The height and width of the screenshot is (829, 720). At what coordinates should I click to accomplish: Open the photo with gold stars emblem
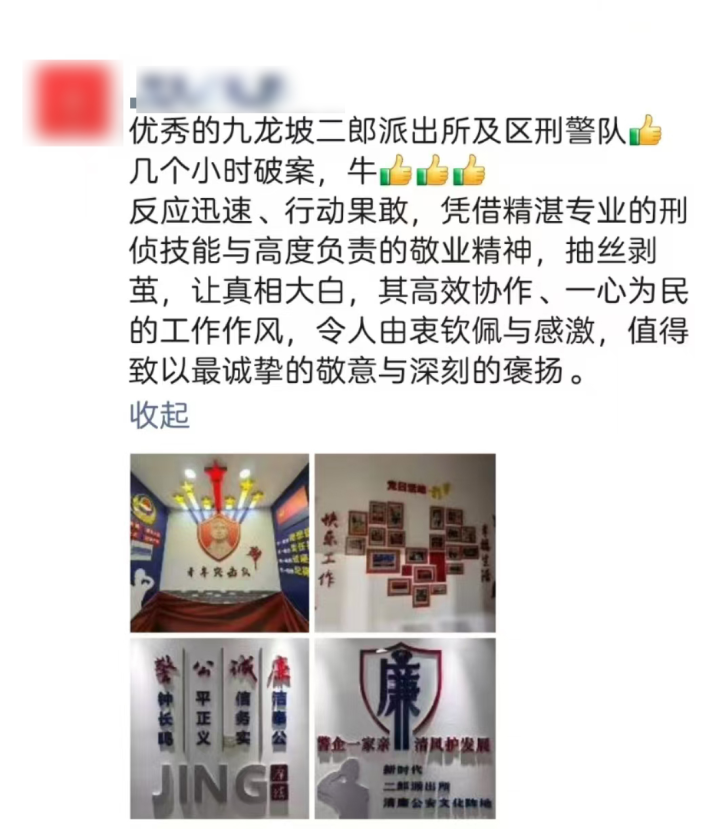coord(219,542)
